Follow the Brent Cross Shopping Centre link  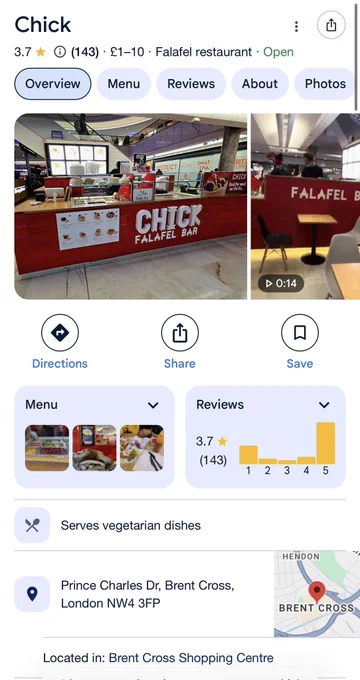click(191, 658)
